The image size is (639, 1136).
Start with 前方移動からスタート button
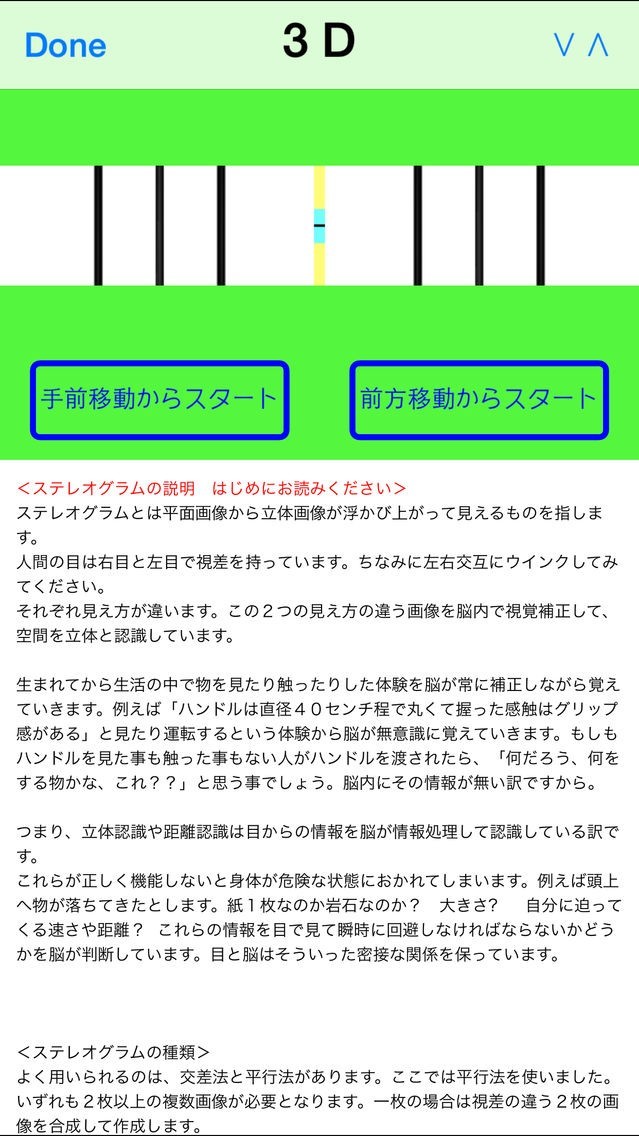point(478,399)
